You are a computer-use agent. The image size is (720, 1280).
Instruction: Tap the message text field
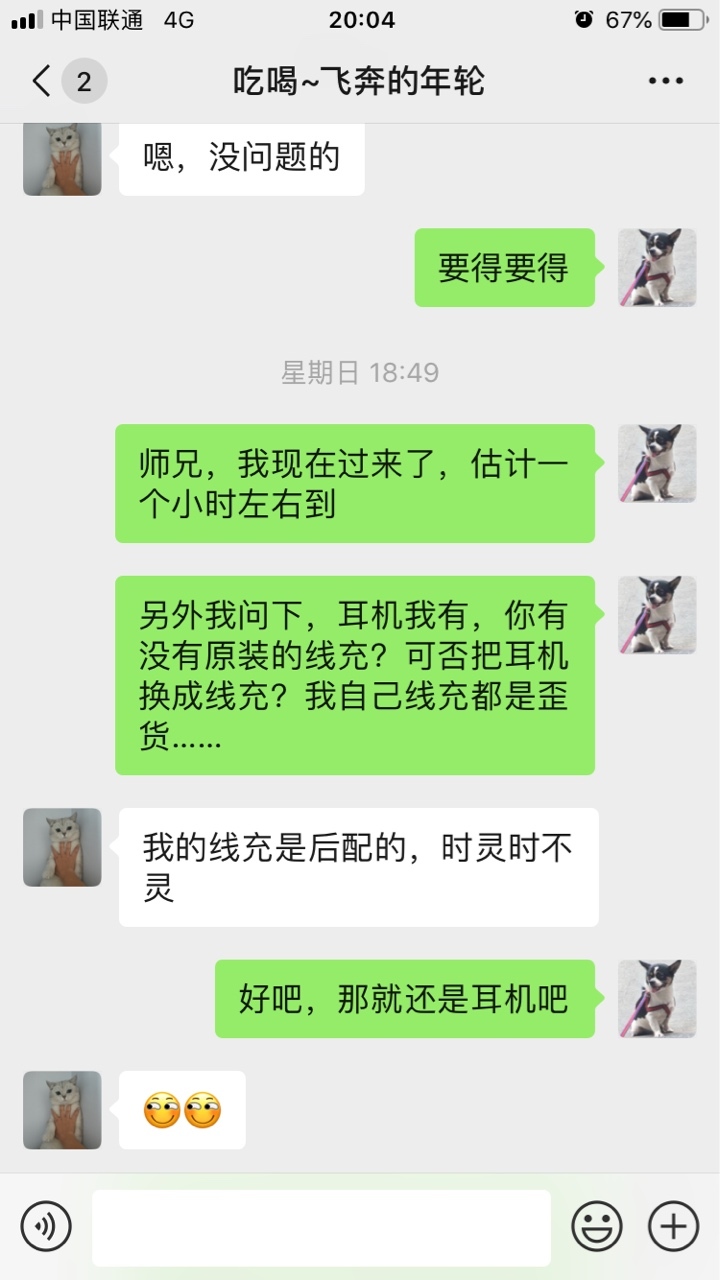(x=321, y=1228)
